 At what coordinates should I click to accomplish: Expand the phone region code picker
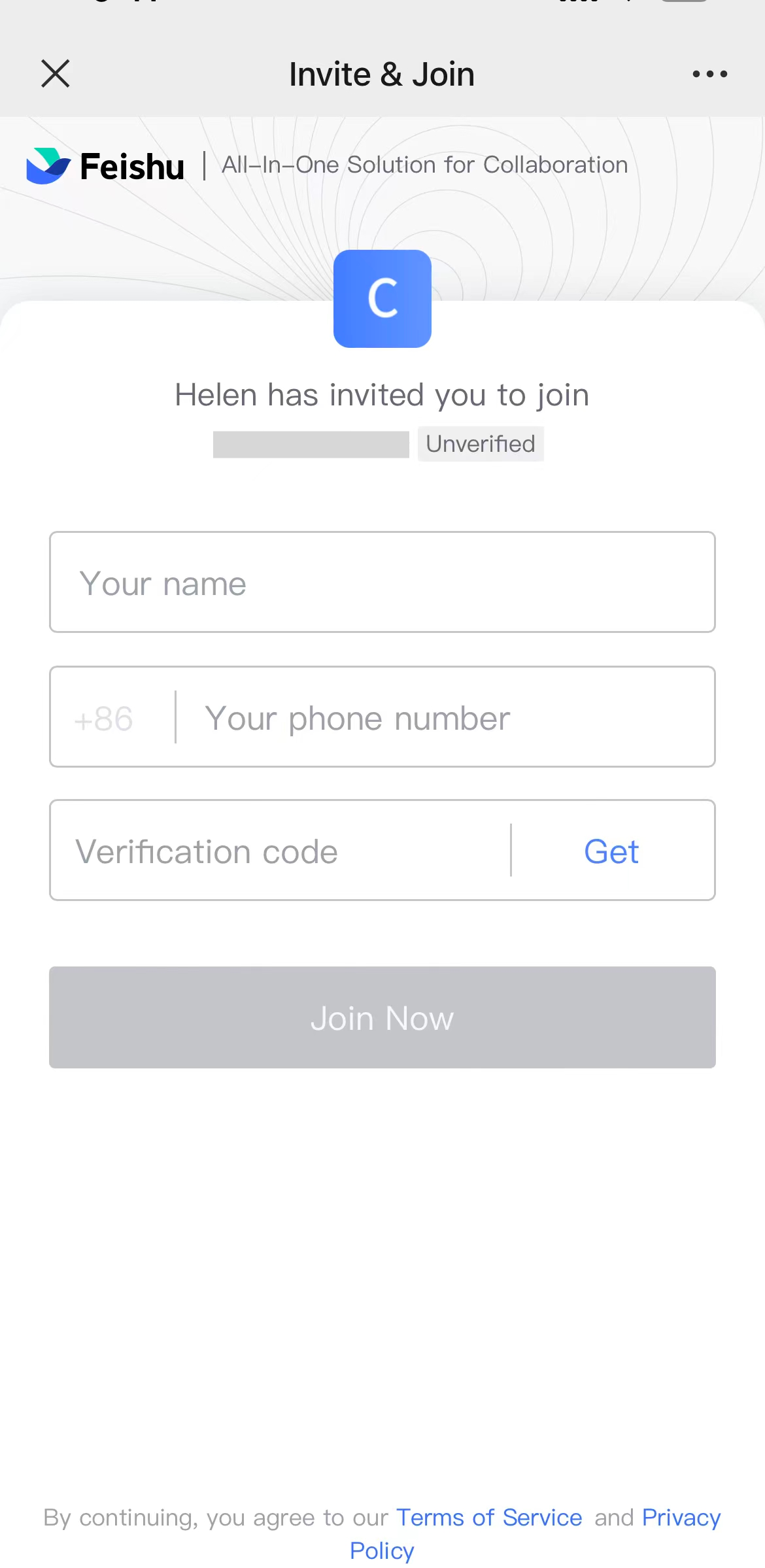[x=103, y=717]
